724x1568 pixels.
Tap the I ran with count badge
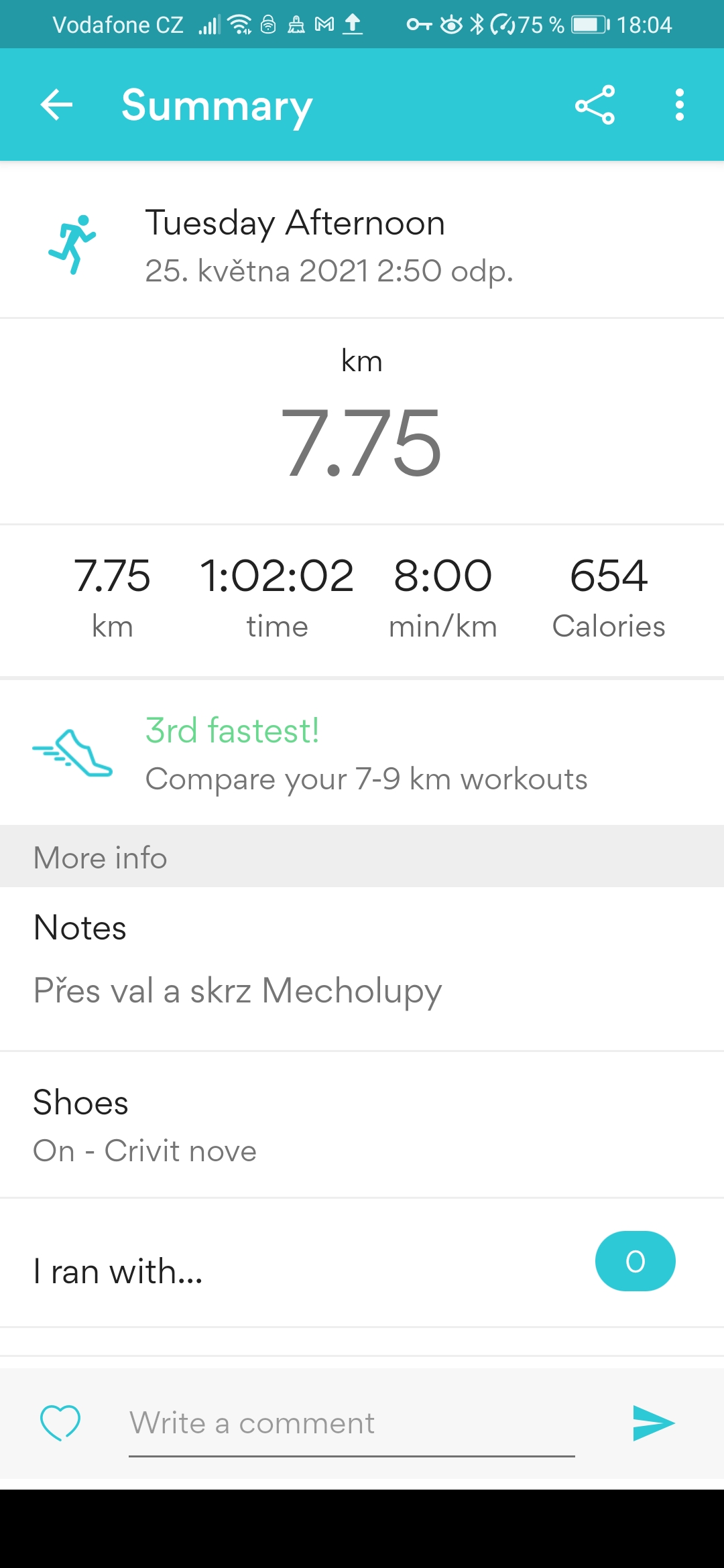coord(635,1261)
